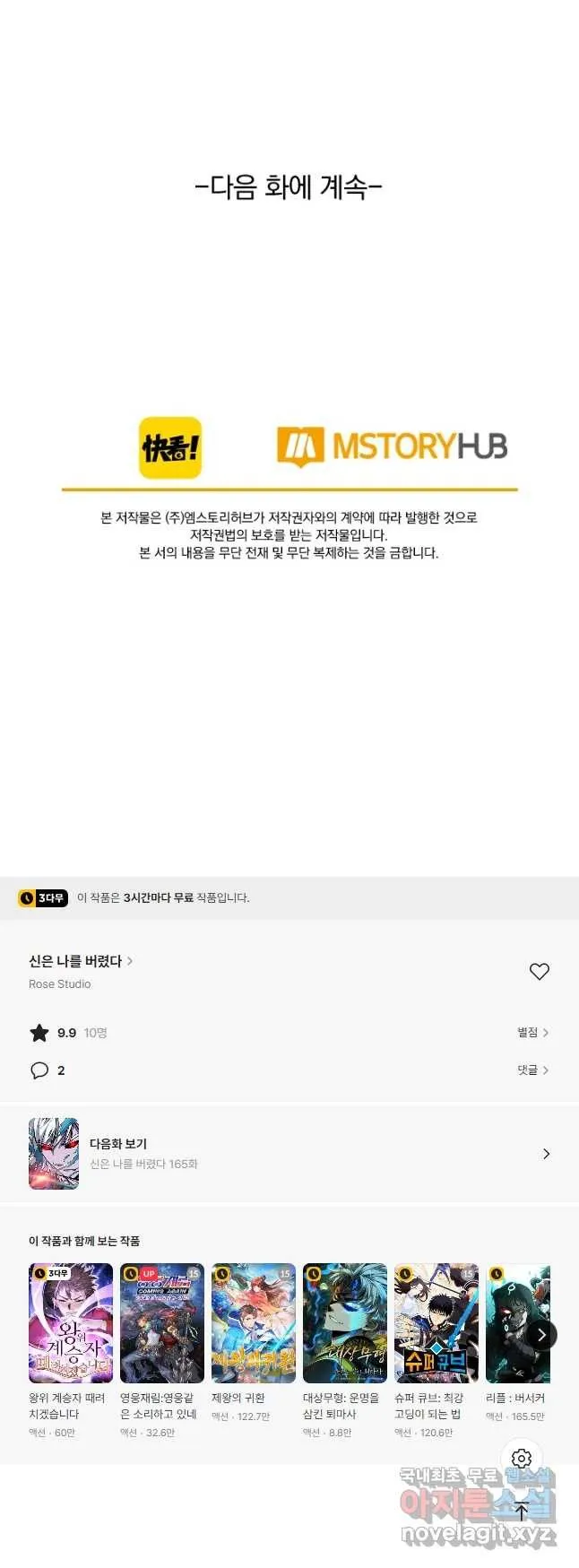This screenshot has height=1568, width=579.
Task: Open the 별점 rating page
Action: 532,1033
